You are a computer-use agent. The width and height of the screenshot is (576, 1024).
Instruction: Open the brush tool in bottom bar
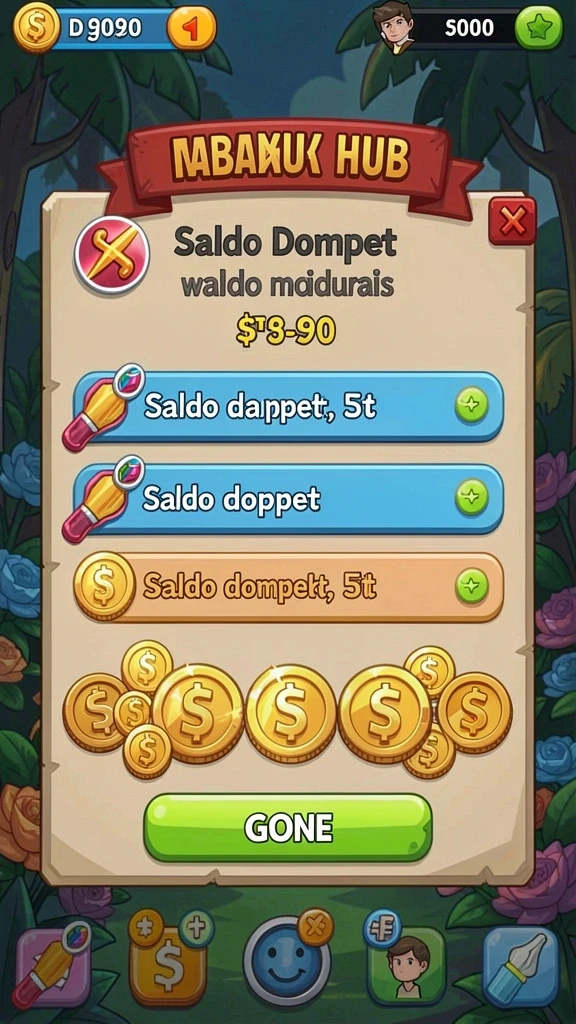(54, 967)
